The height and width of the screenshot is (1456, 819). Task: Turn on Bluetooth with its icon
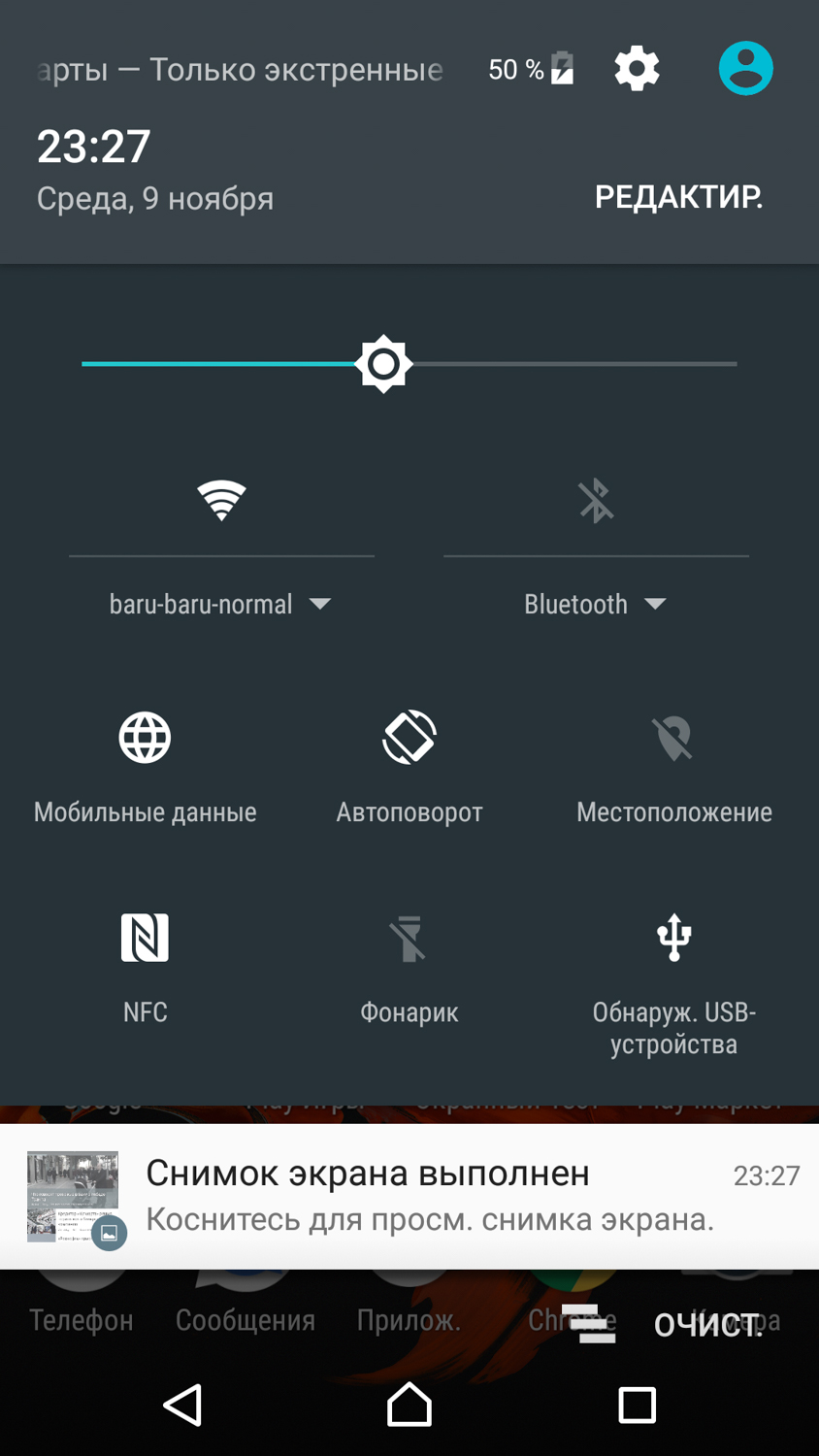tap(596, 501)
